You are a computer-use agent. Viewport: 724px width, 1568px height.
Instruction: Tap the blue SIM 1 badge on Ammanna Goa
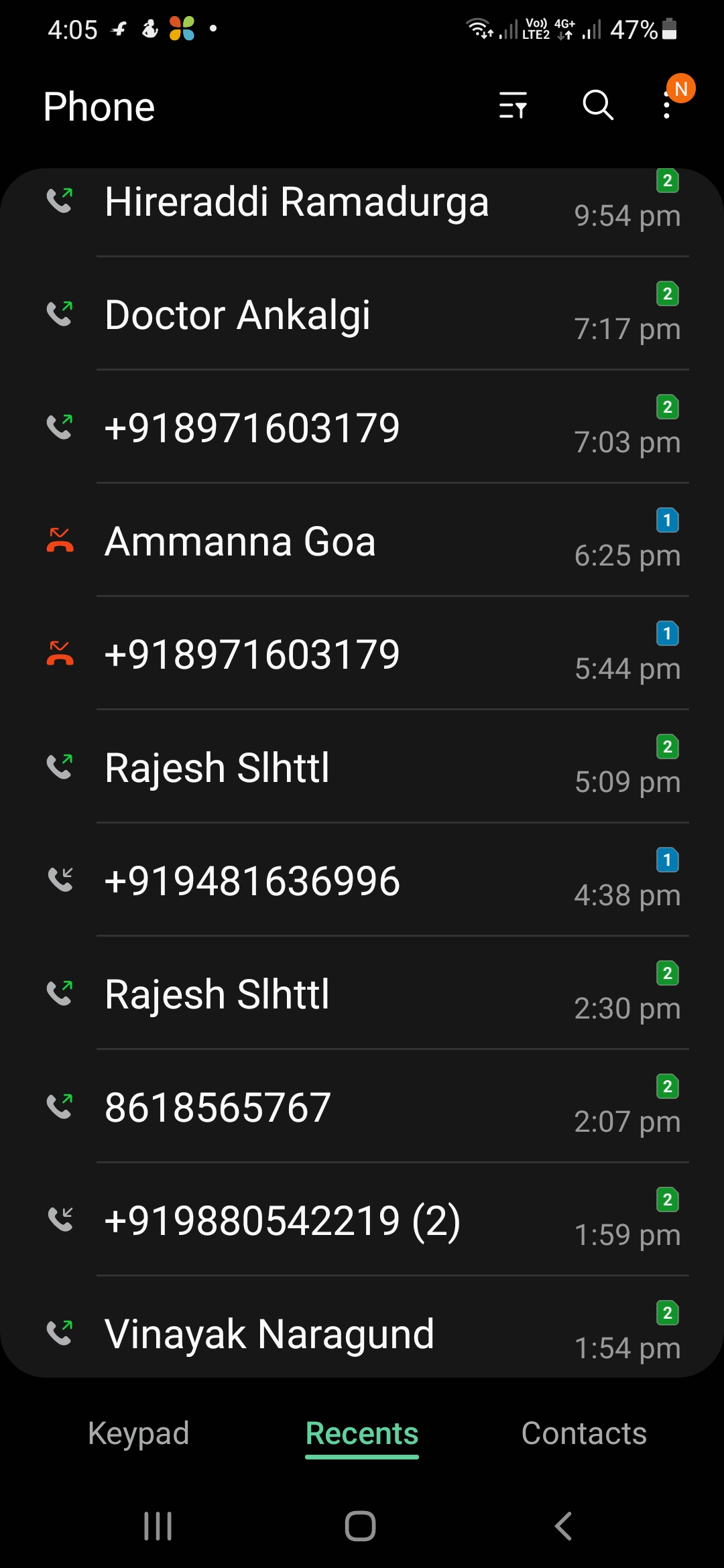click(x=667, y=521)
